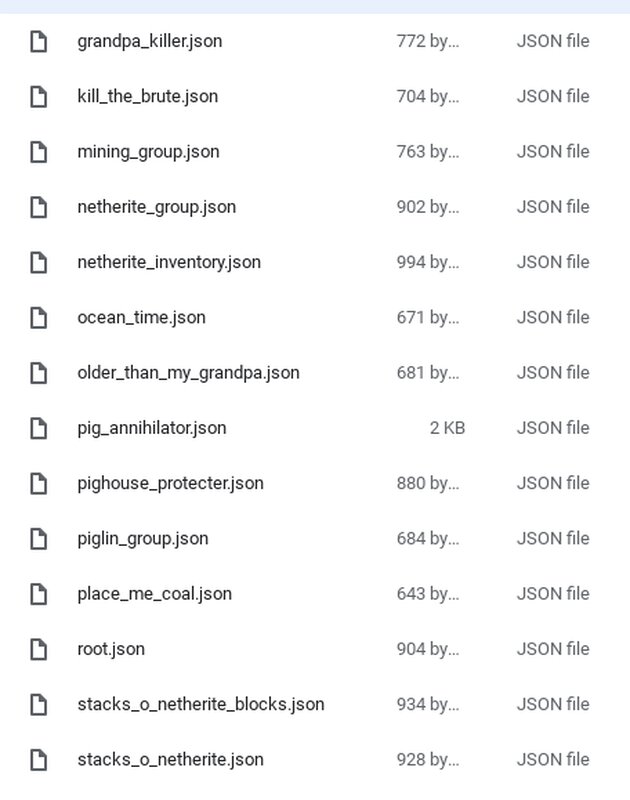The width and height of the screenshot is (630, 800).
Task: Open netherite_inventory.json
Action: (168, 262)
